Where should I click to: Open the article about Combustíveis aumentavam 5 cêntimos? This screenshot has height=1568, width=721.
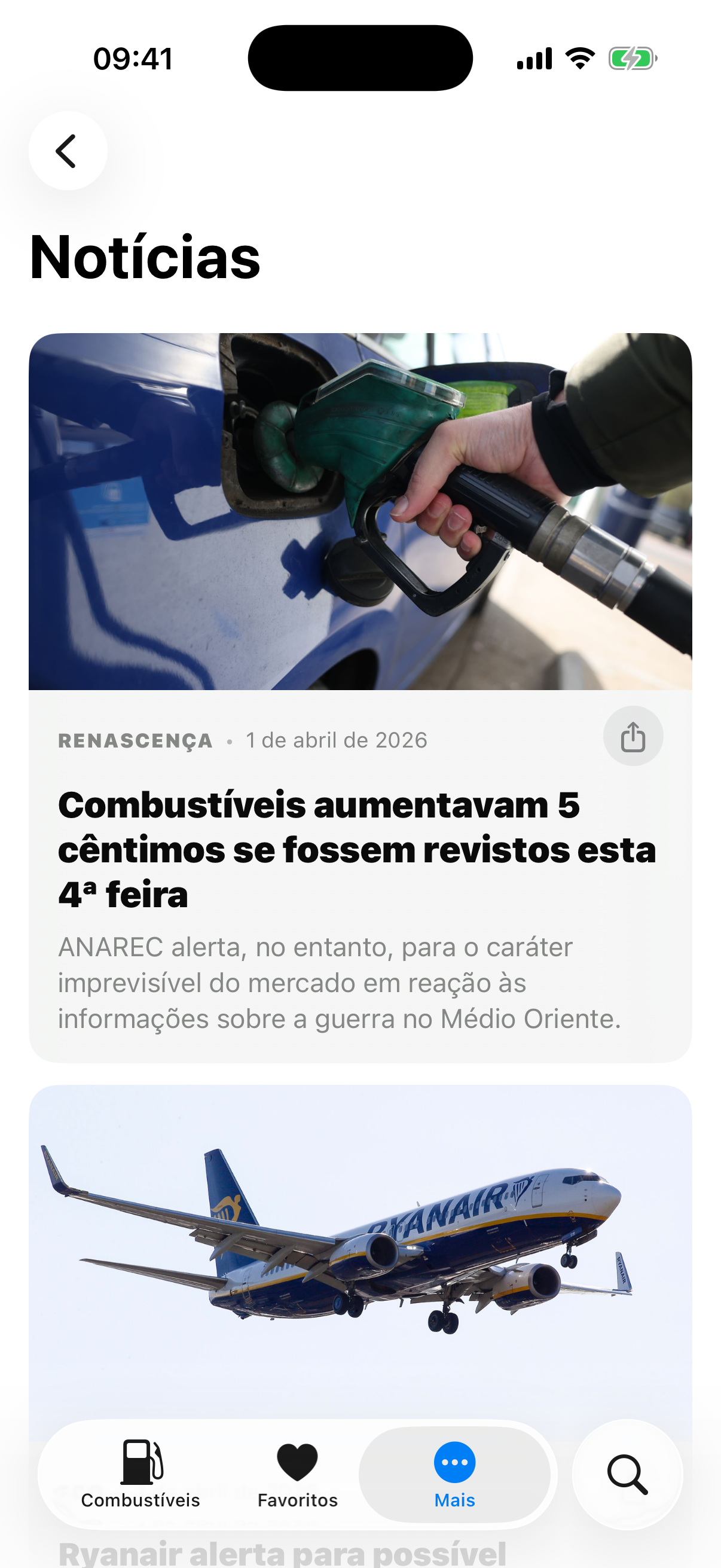(x=356, y=850)
